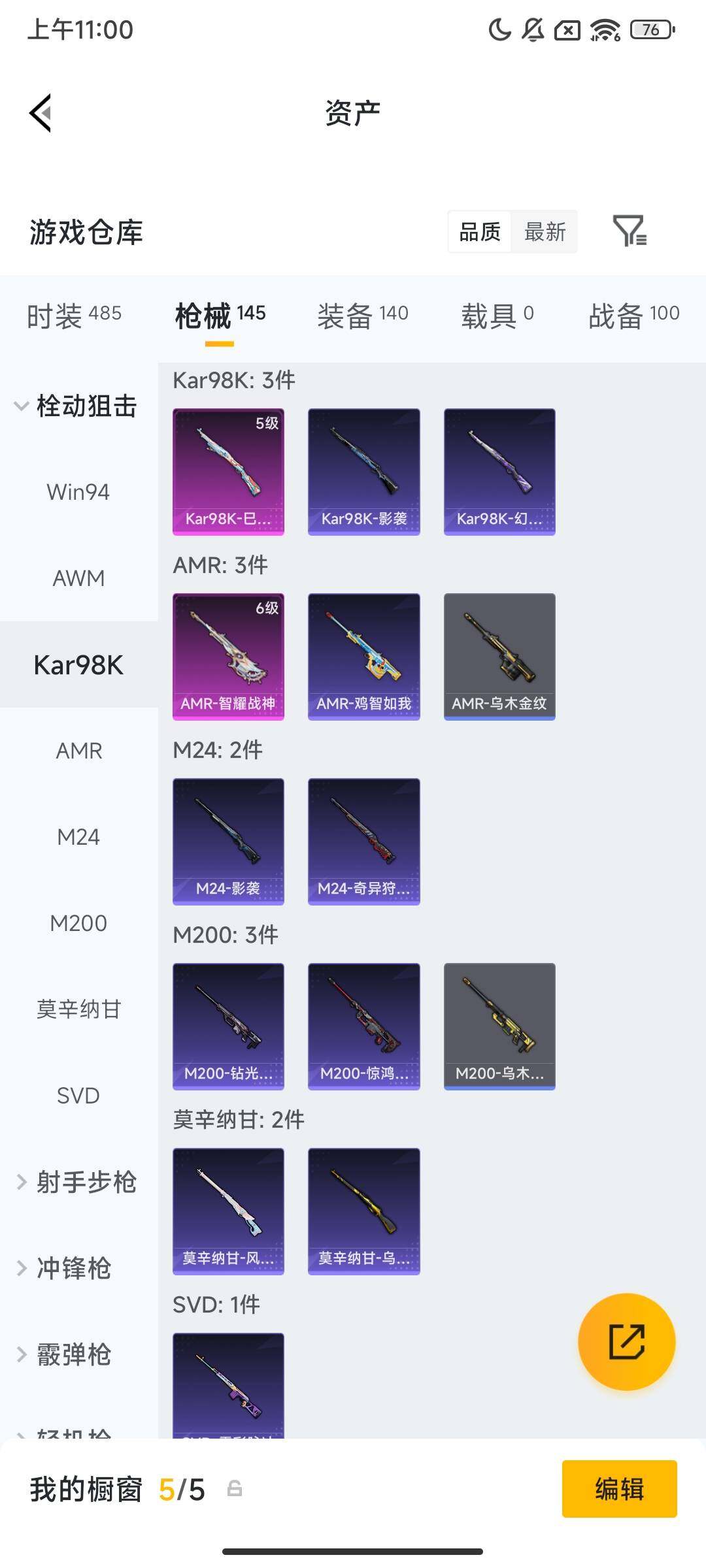Image resolution: width=706 pixels, height=1568 pixels.
Task: Sort the warehouse by 最新
Action: pos(545,231)
